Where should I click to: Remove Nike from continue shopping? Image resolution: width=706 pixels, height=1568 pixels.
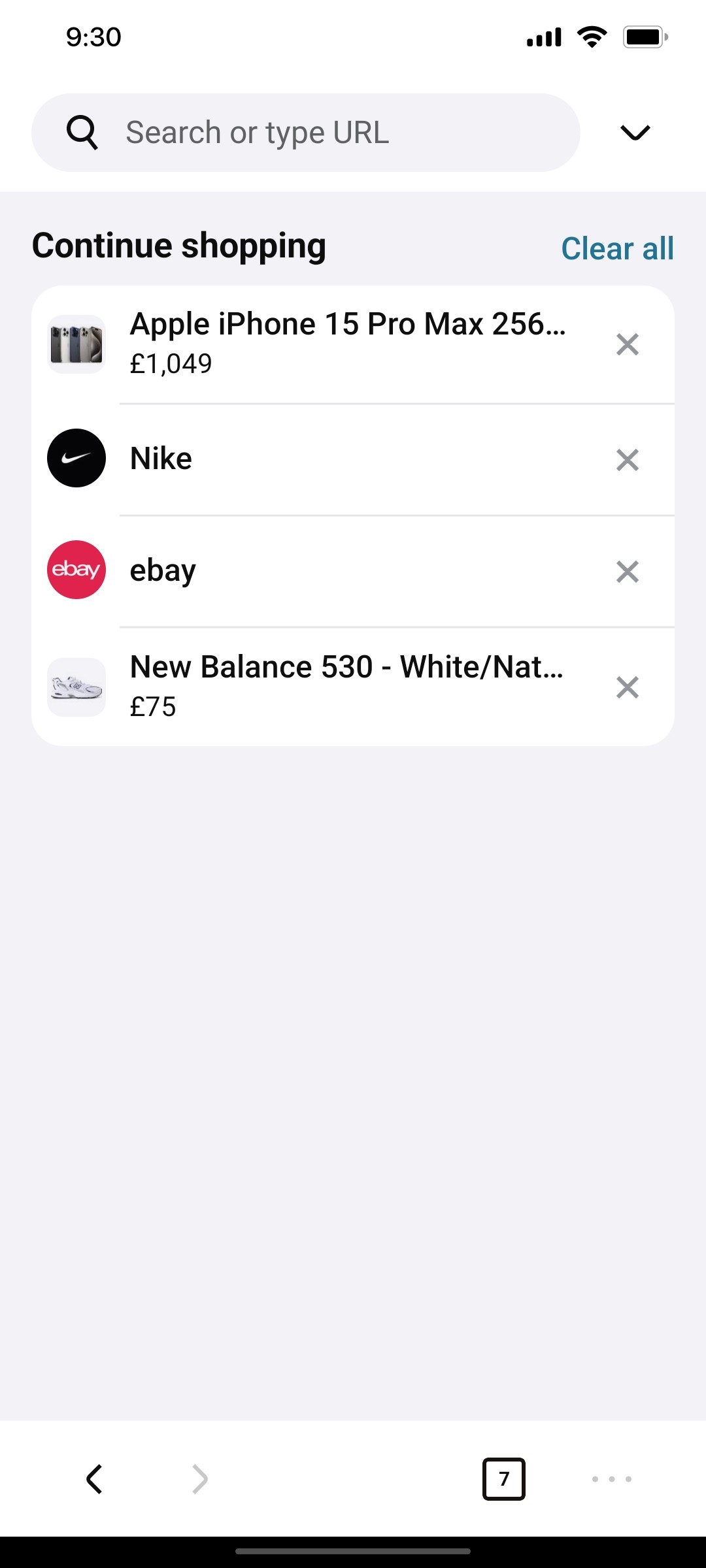coord(627,460)
